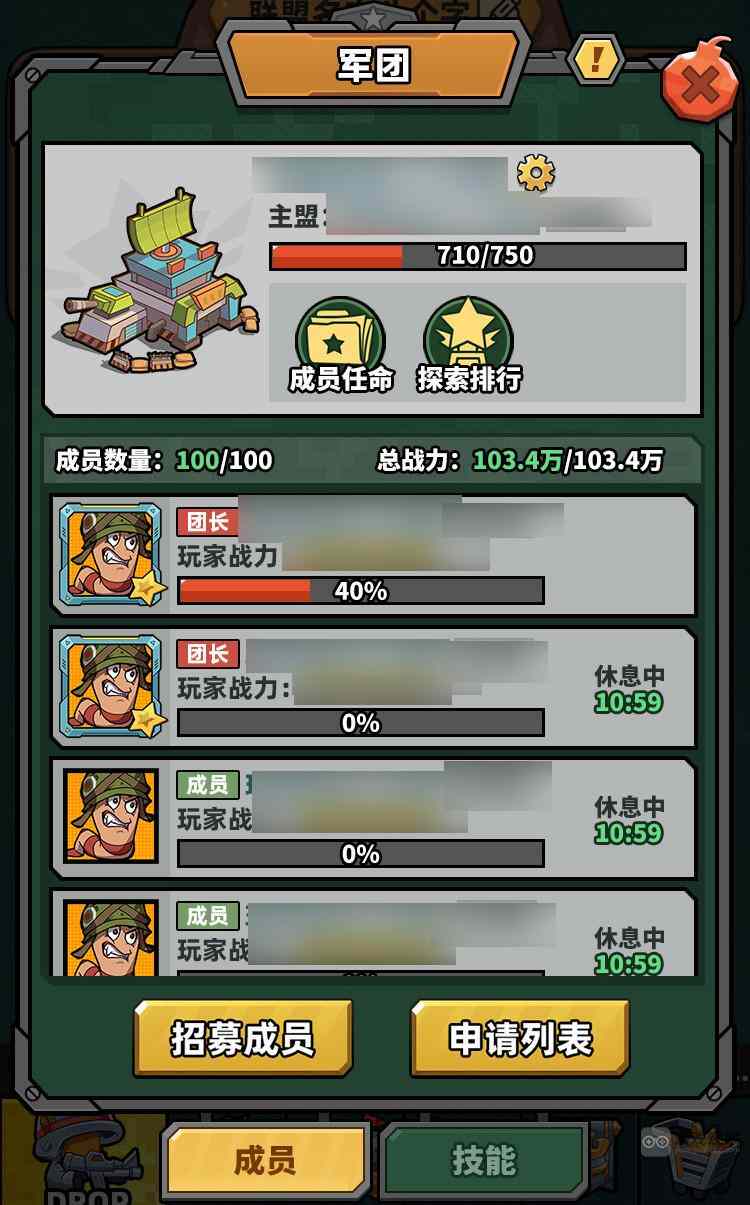Click the second 团长 leader avatar

[x=110, y=687]
